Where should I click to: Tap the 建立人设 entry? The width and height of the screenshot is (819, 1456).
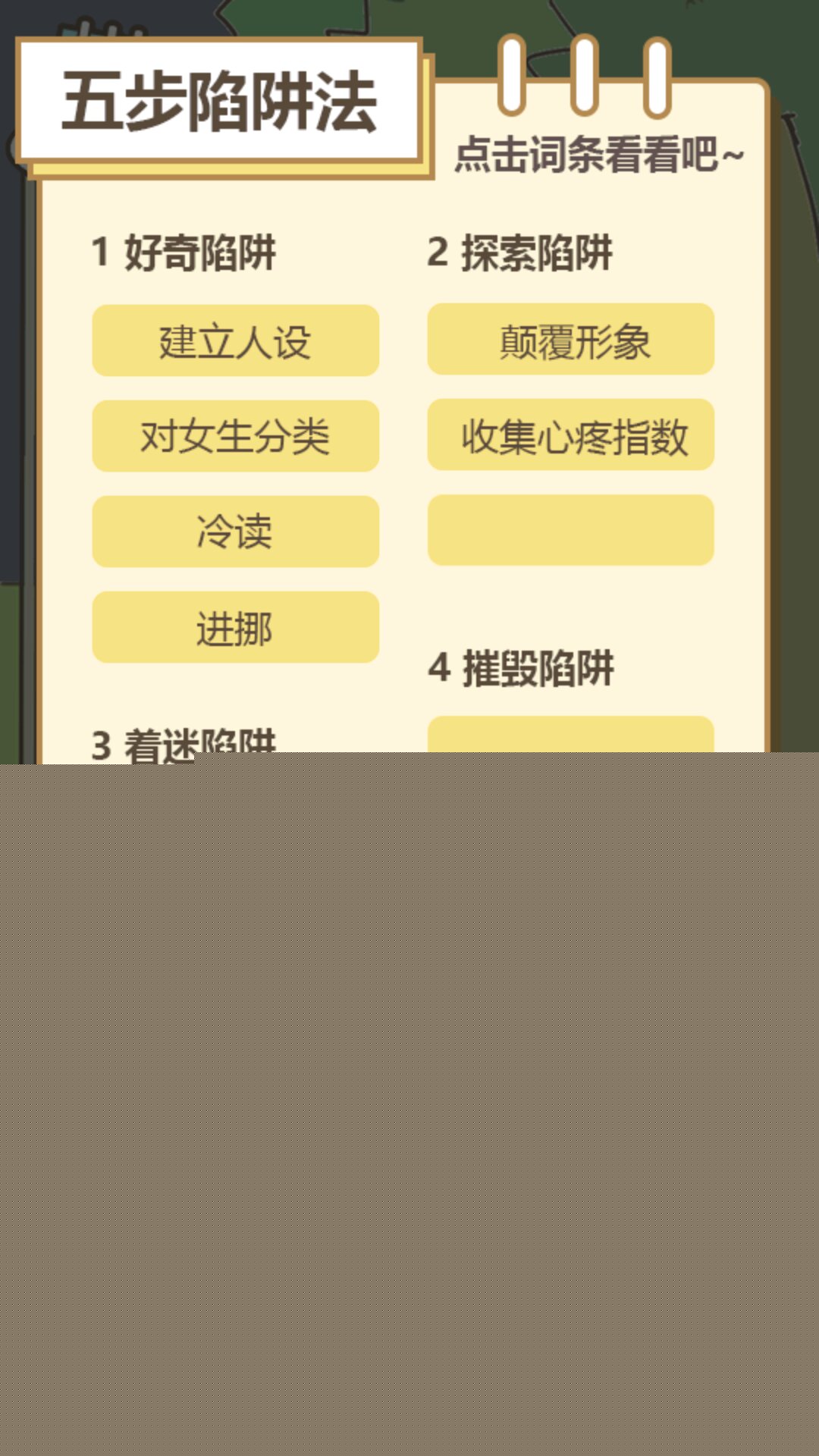click(x=235, y=340)
